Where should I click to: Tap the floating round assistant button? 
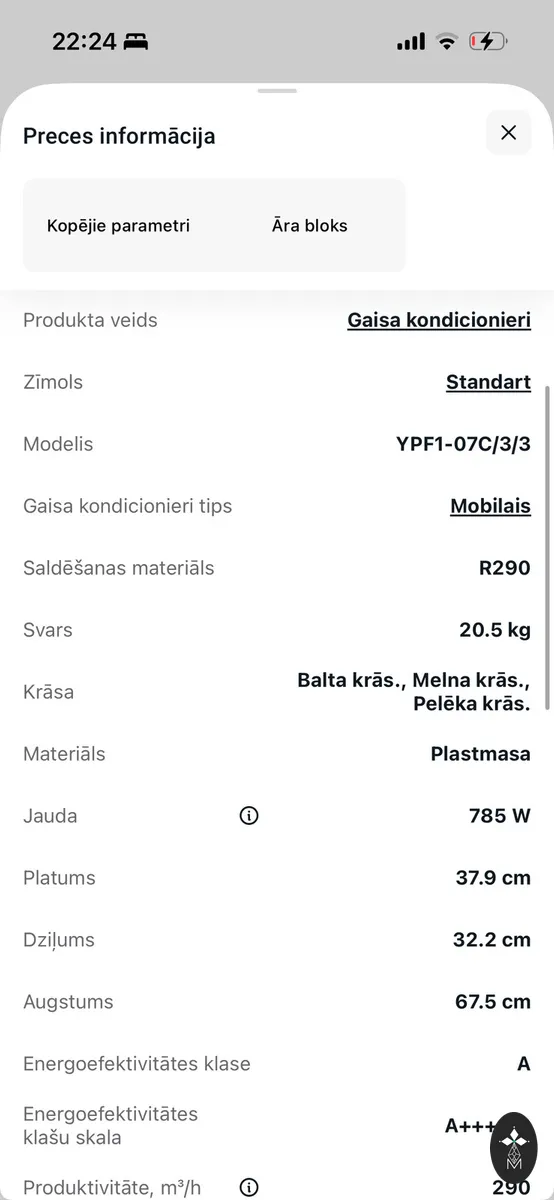click(x=514, y=1149)
